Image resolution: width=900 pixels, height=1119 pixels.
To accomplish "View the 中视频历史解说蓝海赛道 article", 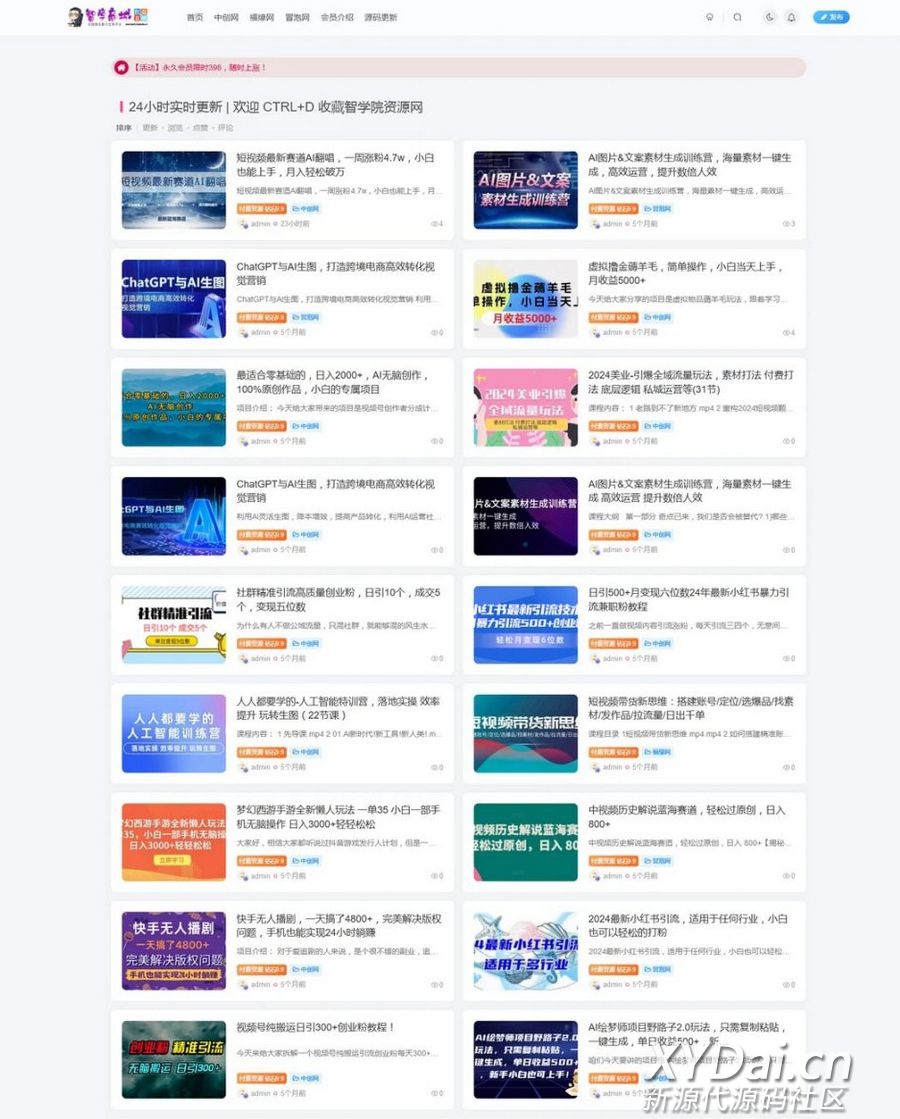I will 687,816.
